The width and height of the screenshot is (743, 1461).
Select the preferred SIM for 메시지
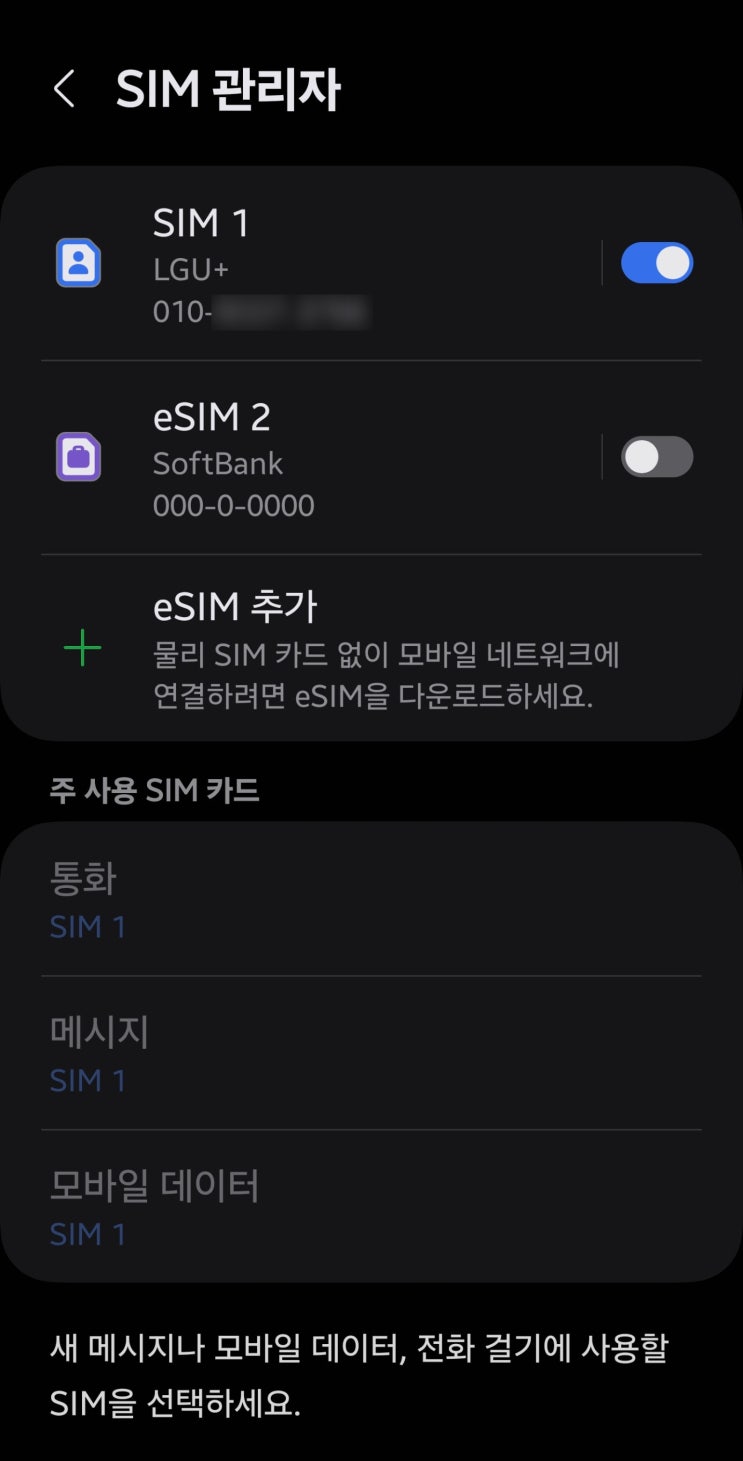[370, 1054]
